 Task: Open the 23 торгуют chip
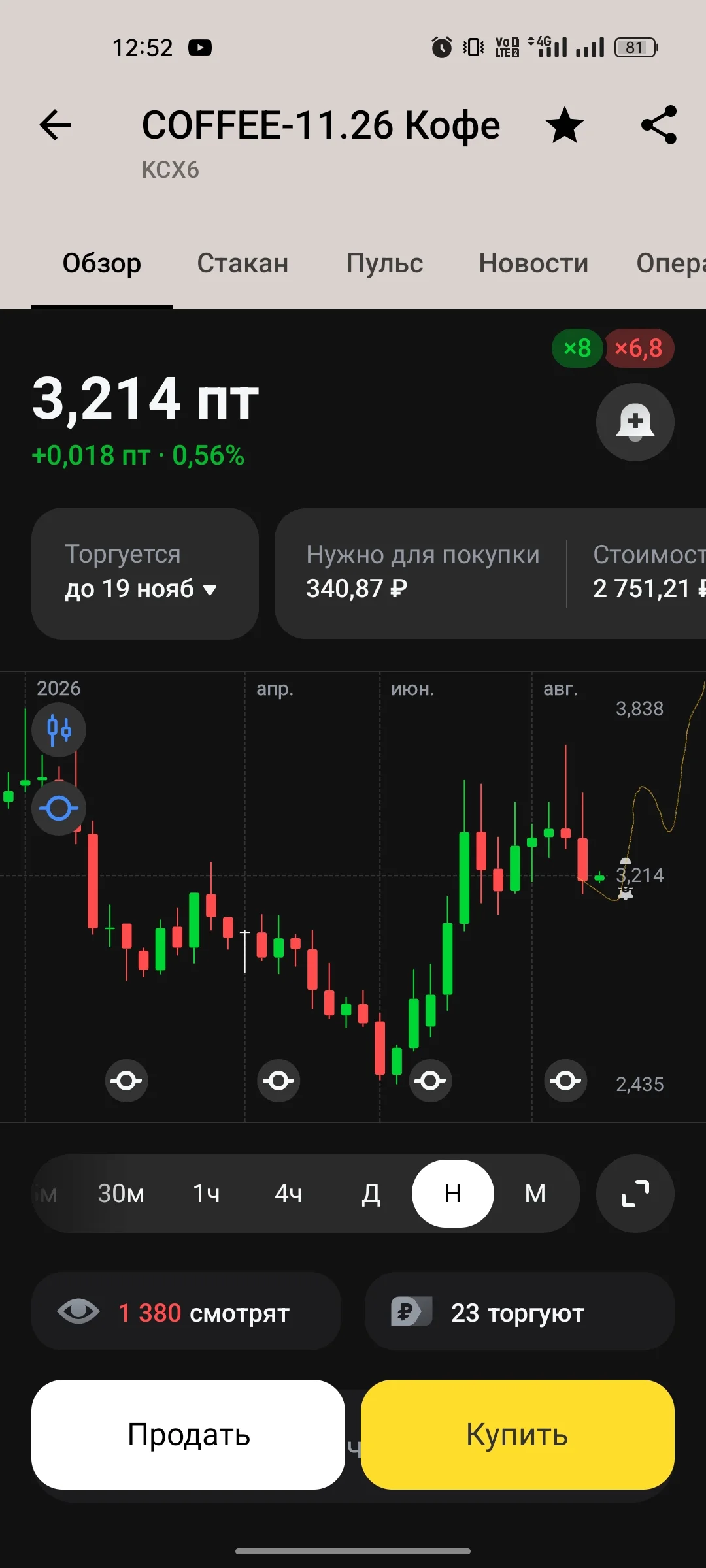point(519,1311)
